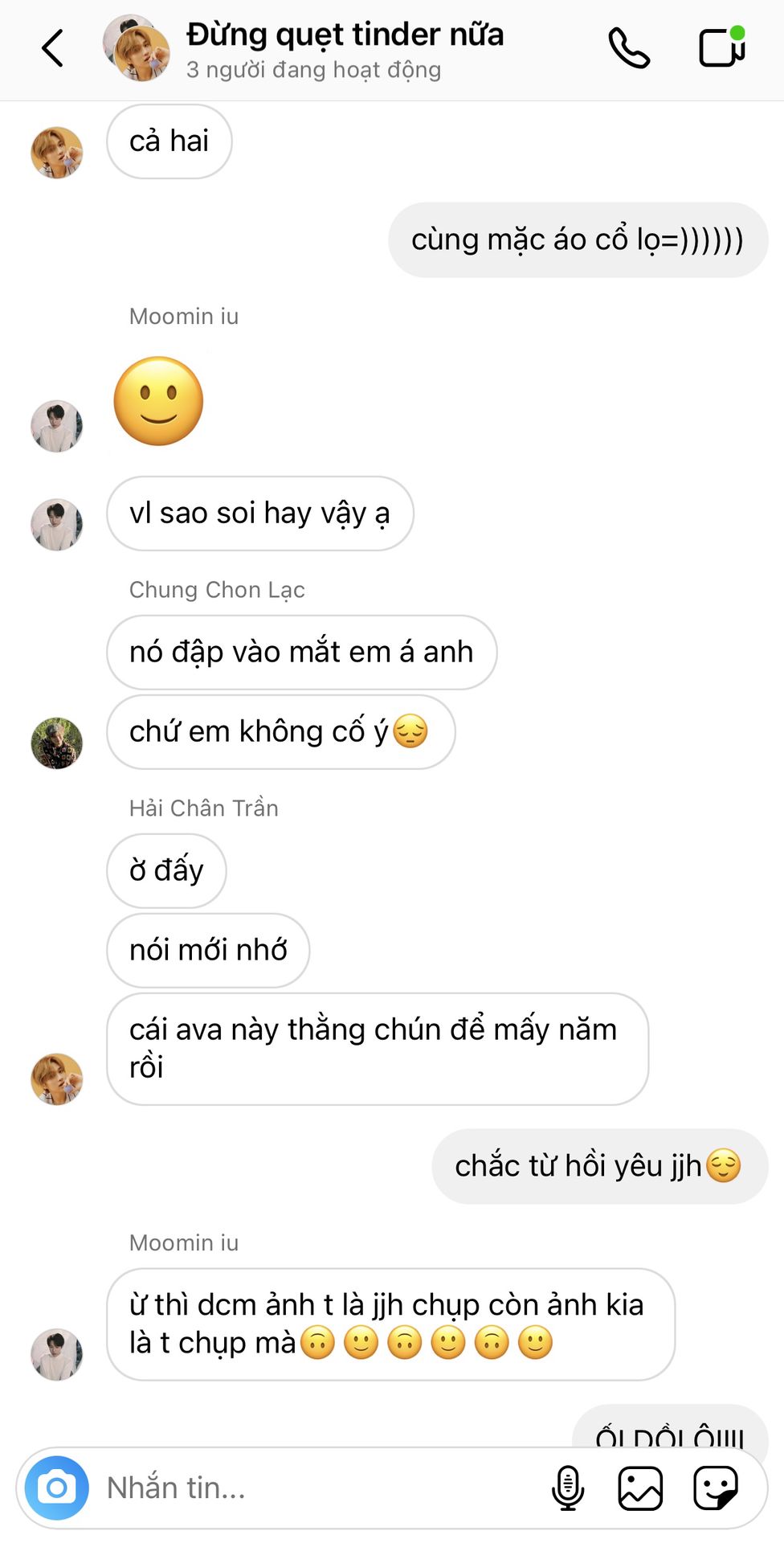Open group details for Đừng quẹt tinder nữa
Viewport: 784px width, 1543px height.
(344, 48)
